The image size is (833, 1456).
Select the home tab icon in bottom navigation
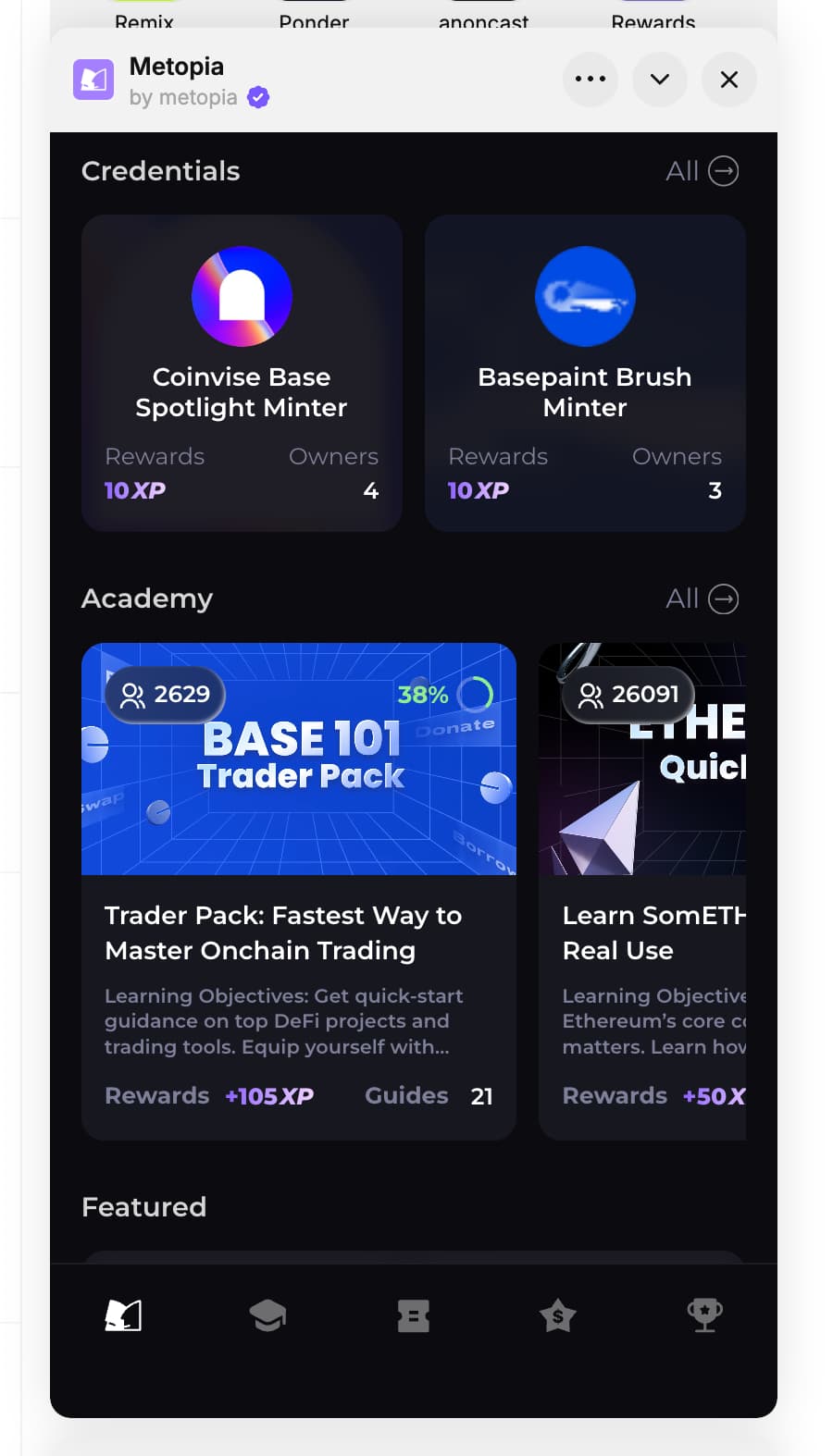pos(125,1314)
